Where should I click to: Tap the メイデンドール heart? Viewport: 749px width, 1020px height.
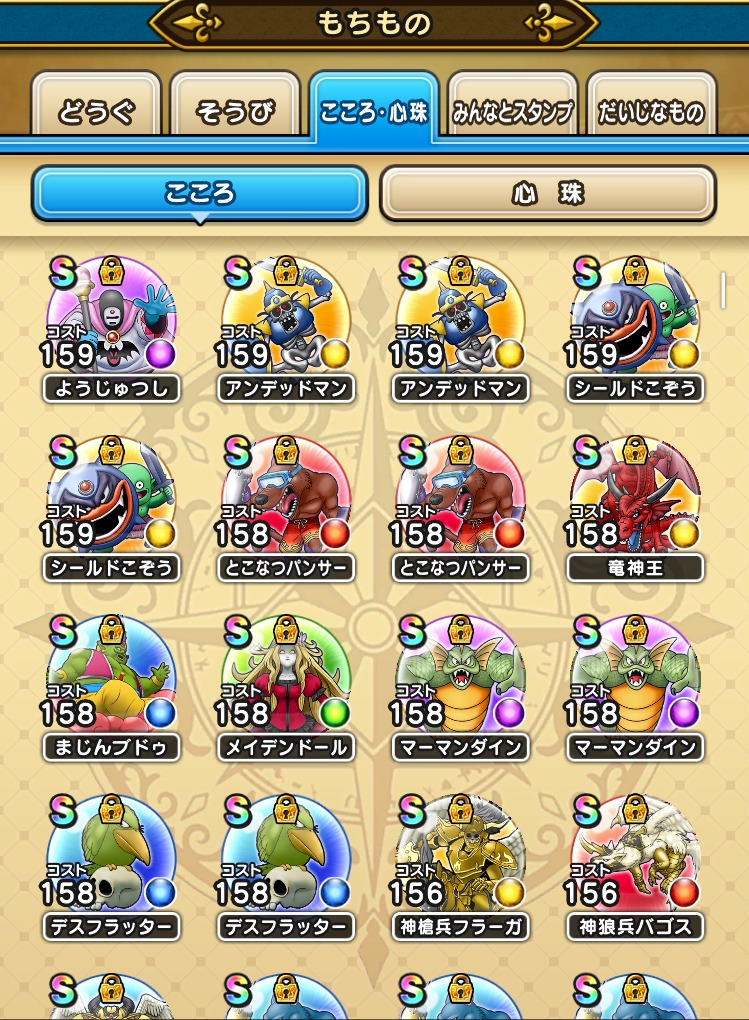pos(286,680)
